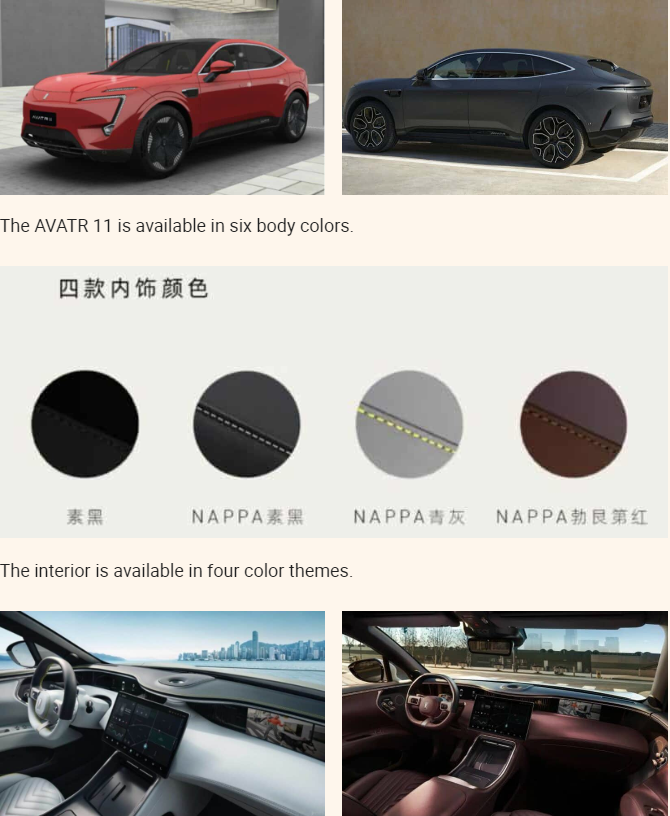Enlarge the four interior colors chart image
Image resolution: width=670 pixels, height=816 pixels.
coord(334,402)
